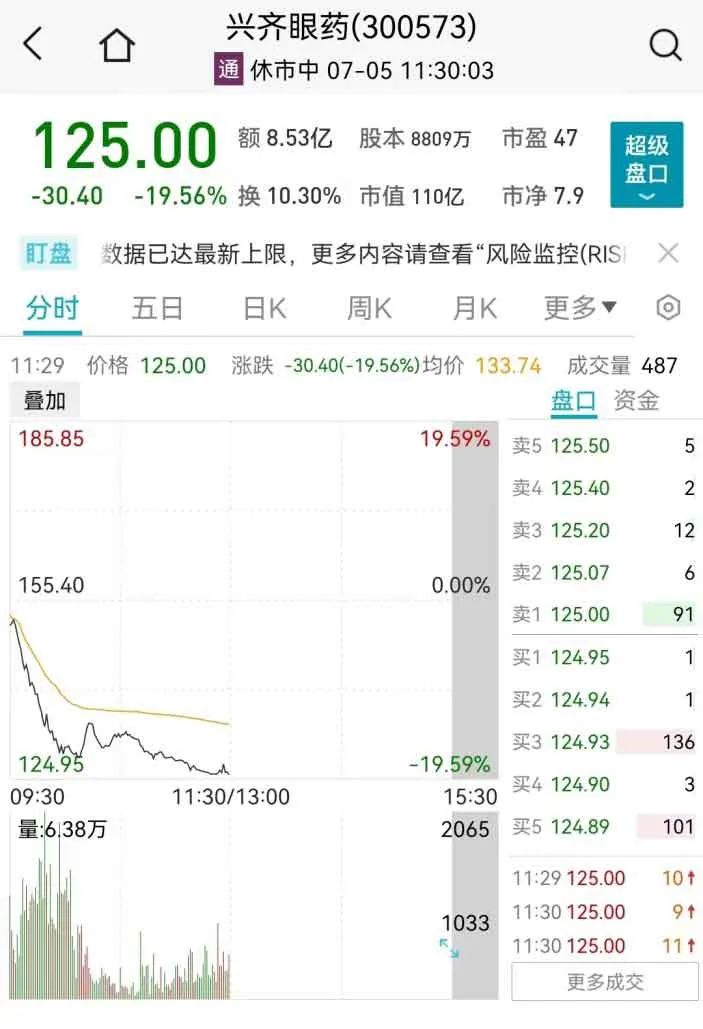The width and height of the screenshot is (703, 1029).
Task: Expand the 更多 chart period dropdown
Action: (x=580, y=308)
